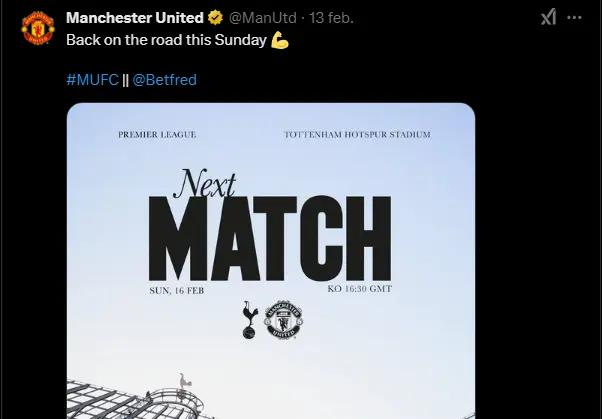The width and height of the screenshot is (602, 419).
Task: Open the Manchester United account name
Action: (134, 18)
